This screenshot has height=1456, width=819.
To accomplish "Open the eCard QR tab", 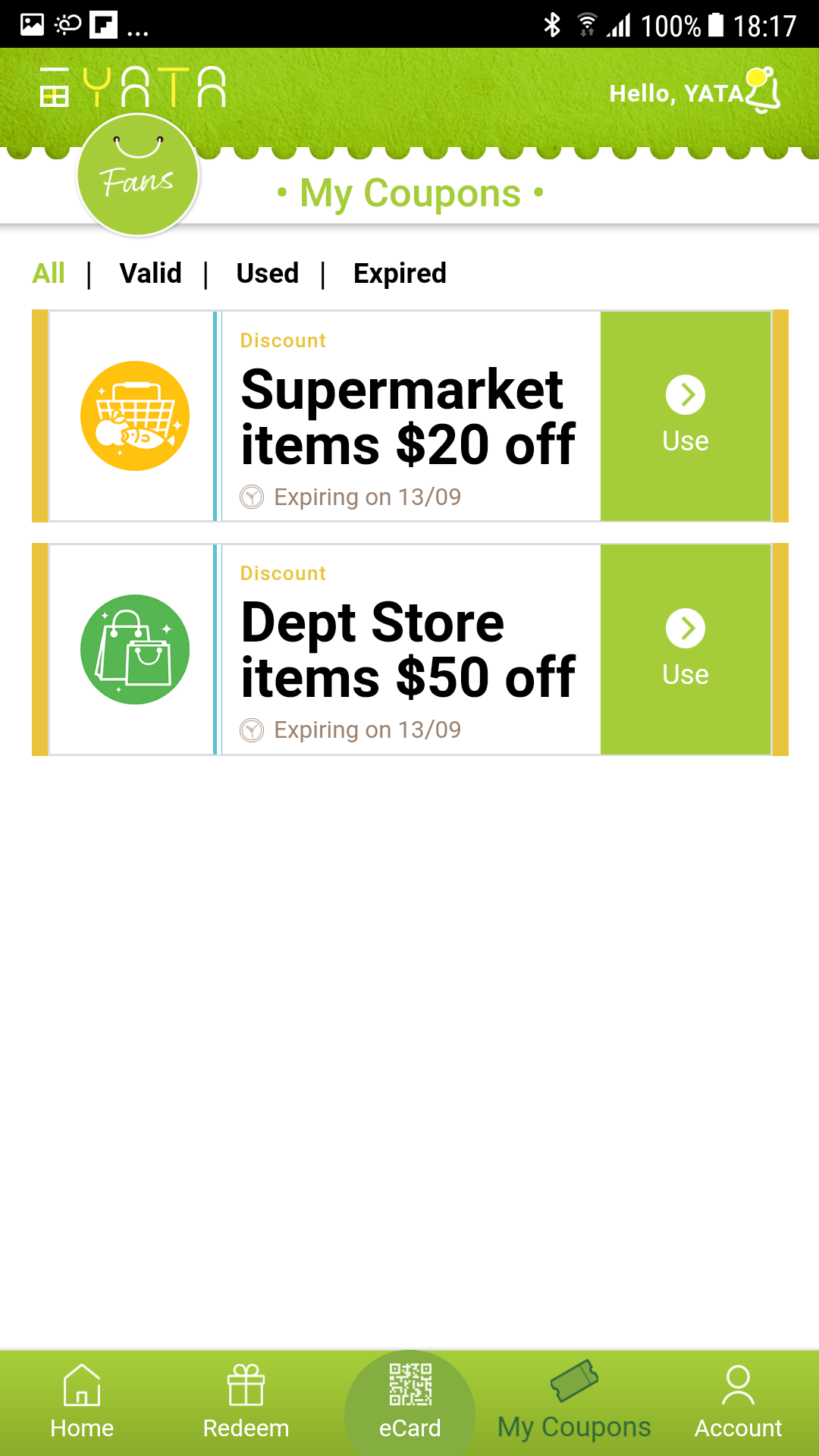I will 409,1403.
